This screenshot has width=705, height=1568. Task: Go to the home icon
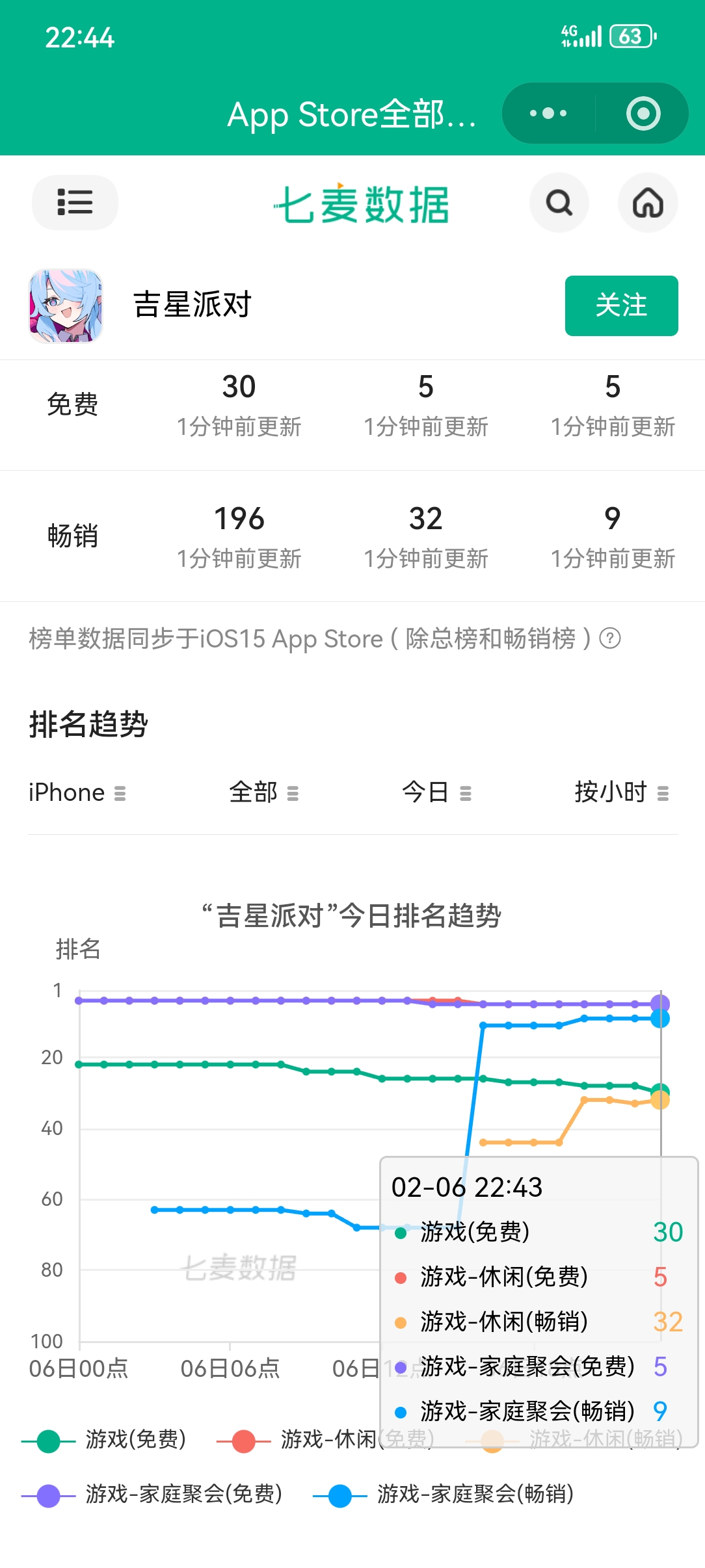648,203
